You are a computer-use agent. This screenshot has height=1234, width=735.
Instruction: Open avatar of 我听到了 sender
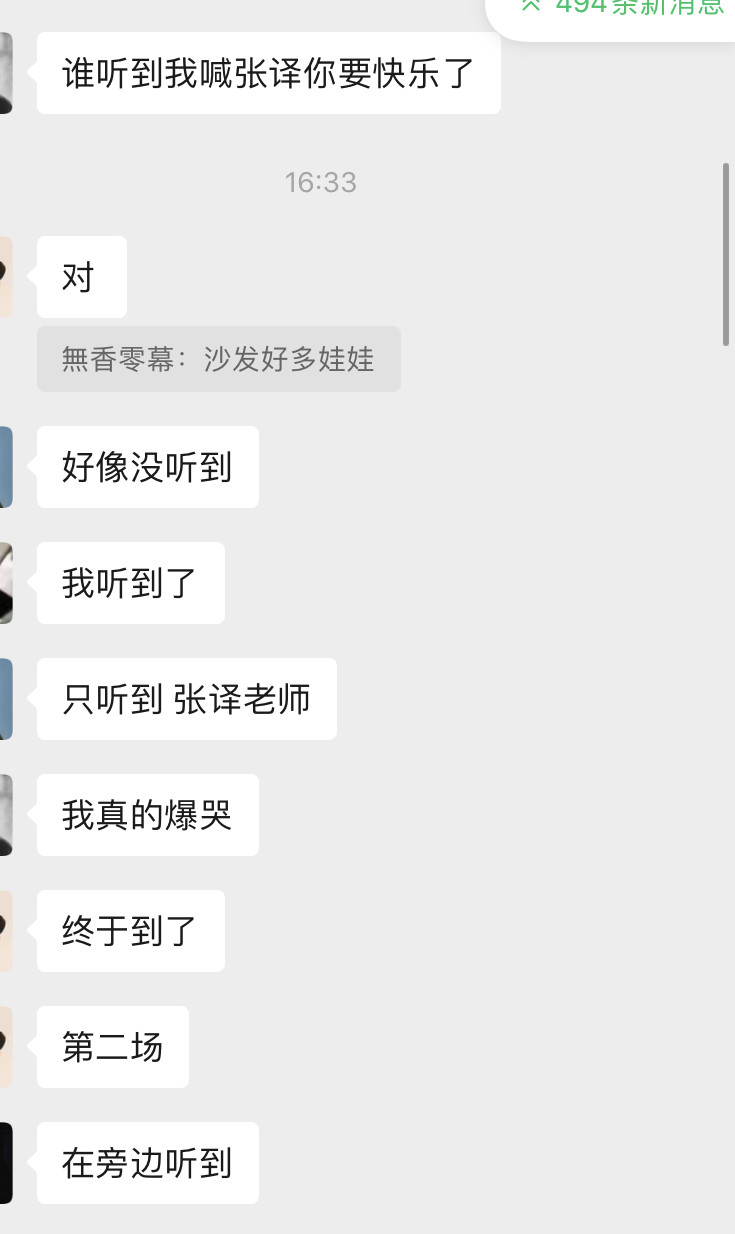pos(6,583)
